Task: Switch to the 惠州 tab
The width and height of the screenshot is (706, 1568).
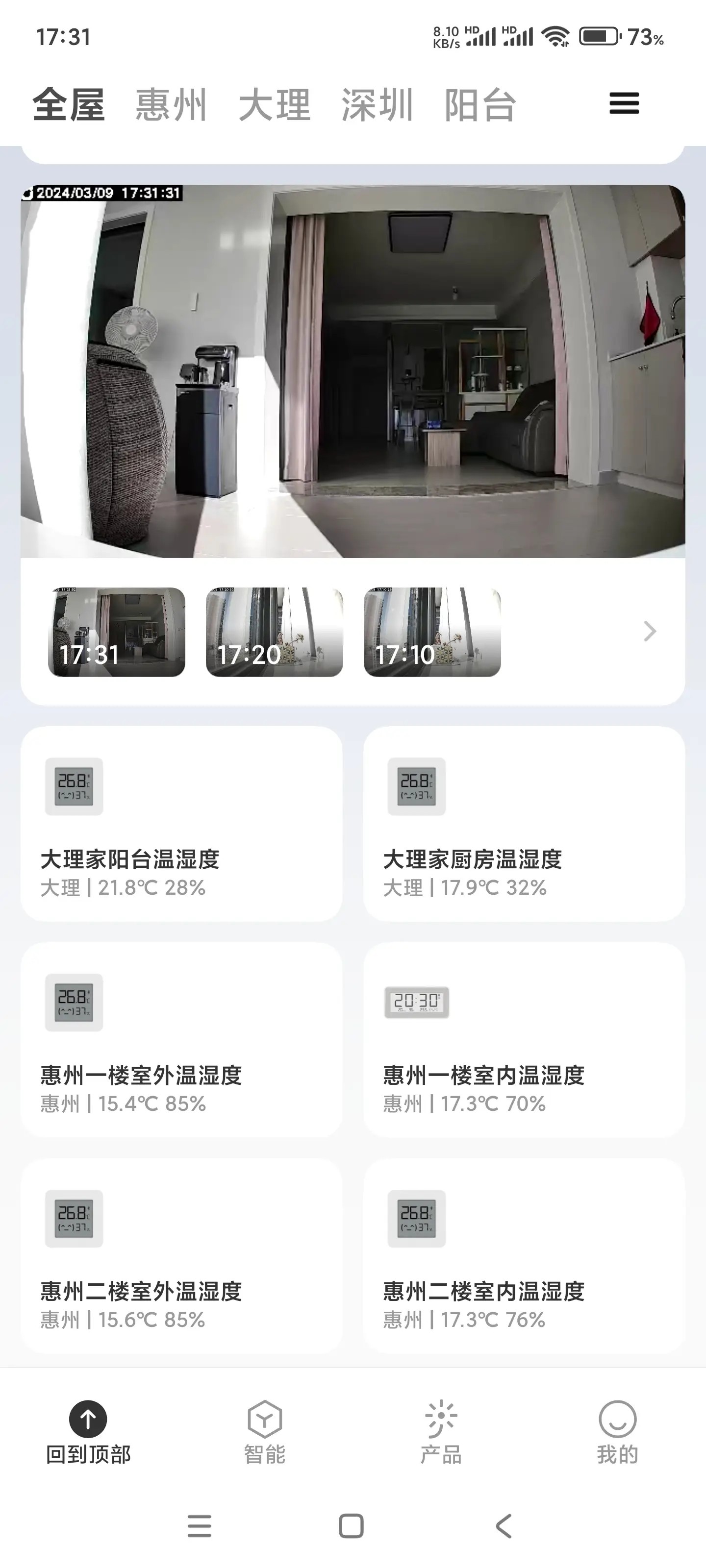Action: [171, 105]
